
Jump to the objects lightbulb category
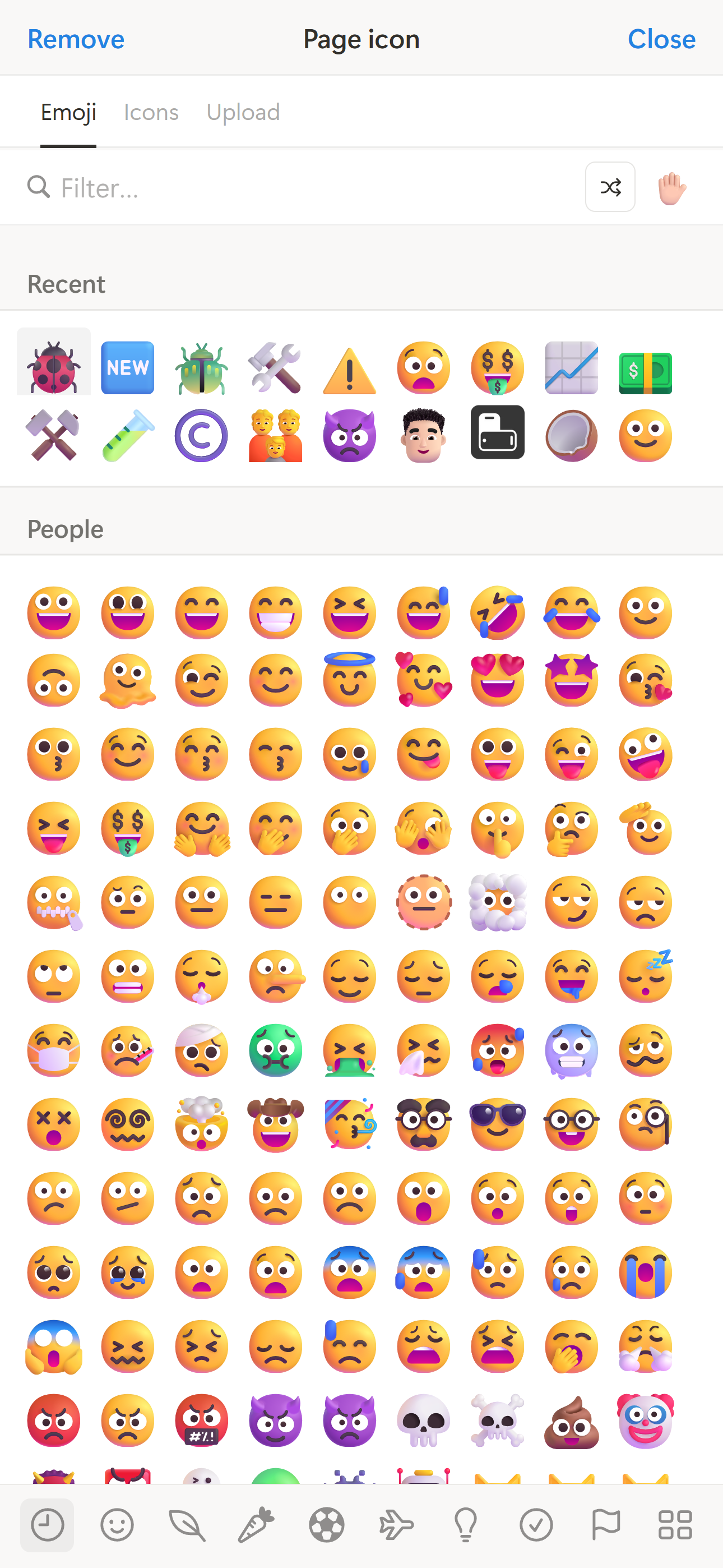(466, 1525)
